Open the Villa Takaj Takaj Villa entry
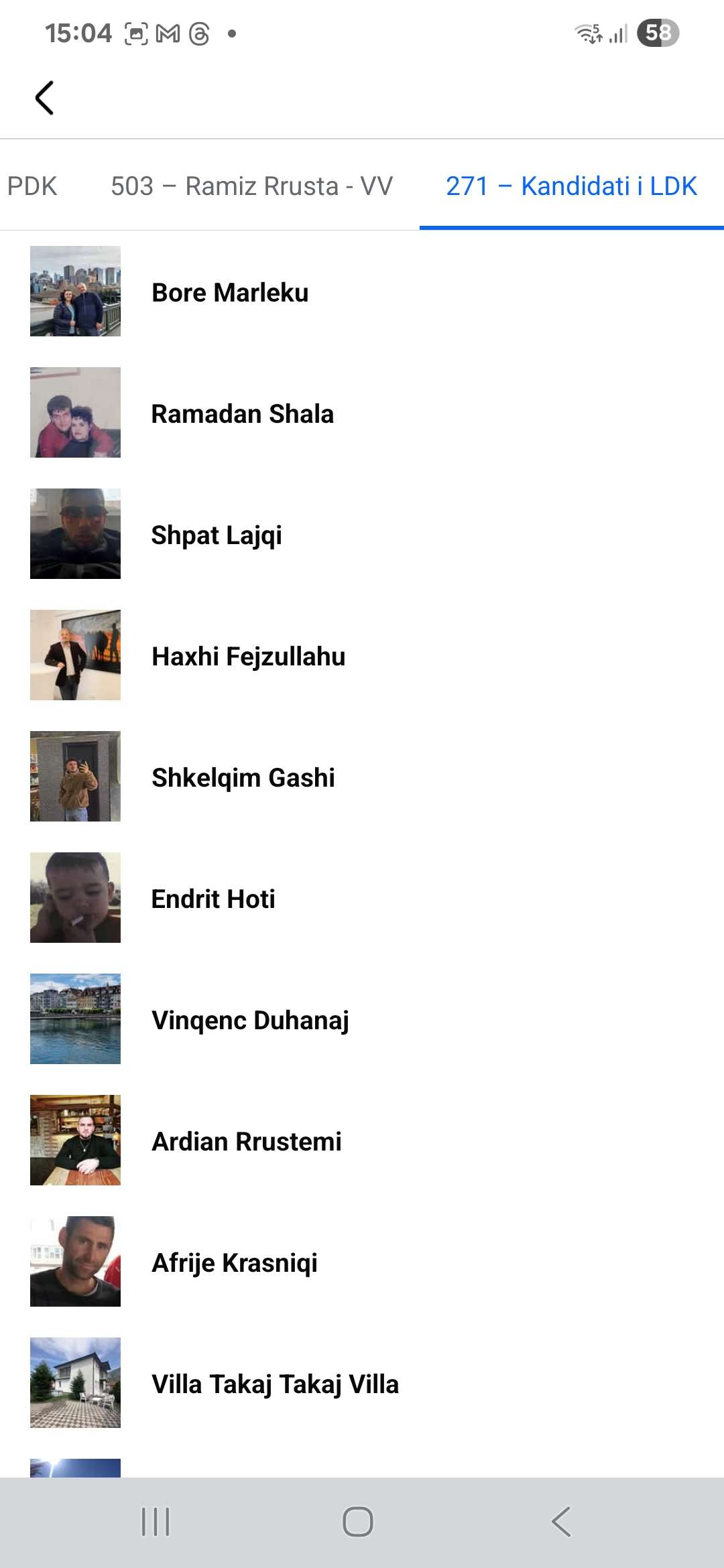 point(275,1384)
